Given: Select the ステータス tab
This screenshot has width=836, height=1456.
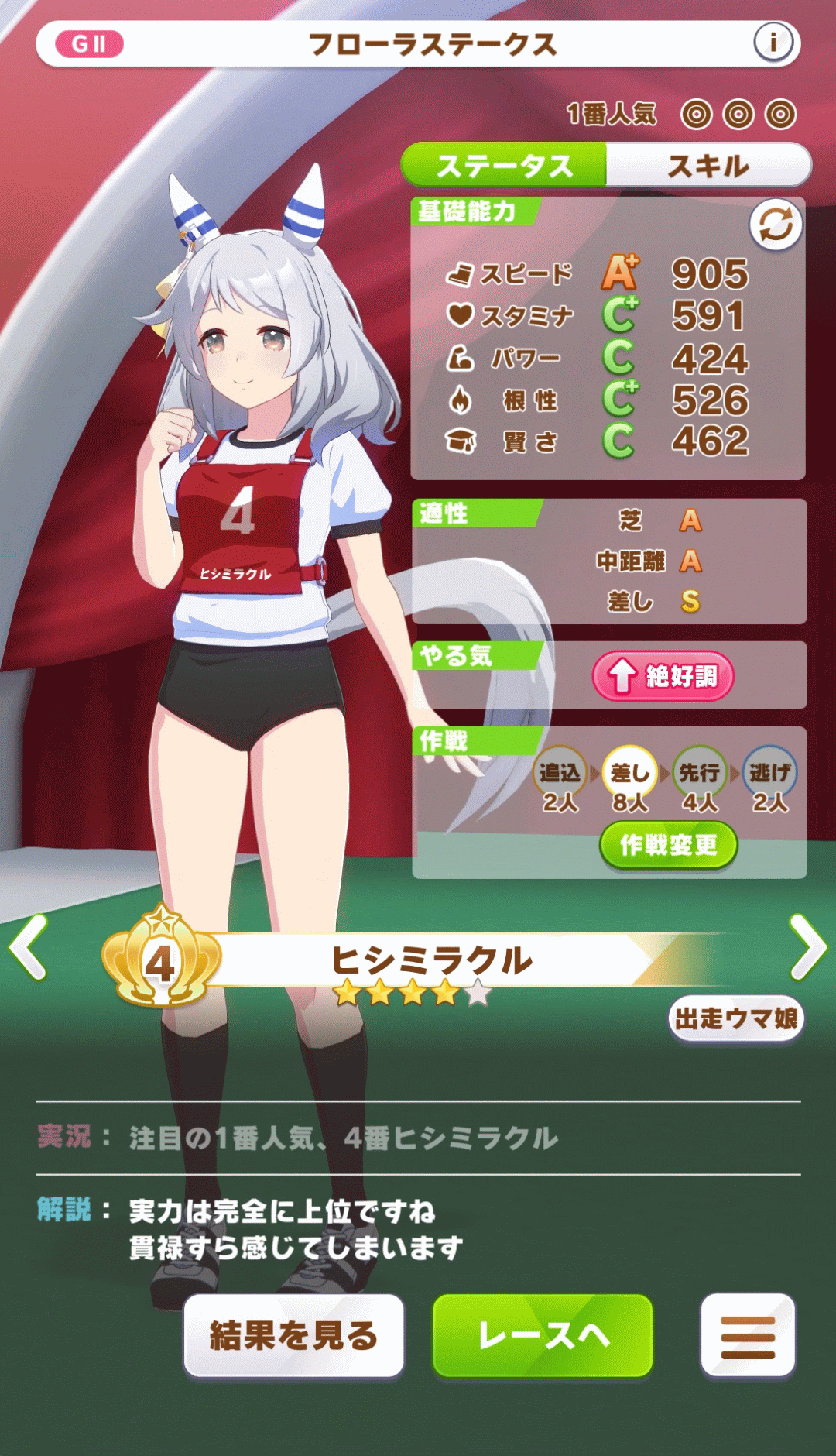Looking at the screenshot, I should click(x=505, y=166).
